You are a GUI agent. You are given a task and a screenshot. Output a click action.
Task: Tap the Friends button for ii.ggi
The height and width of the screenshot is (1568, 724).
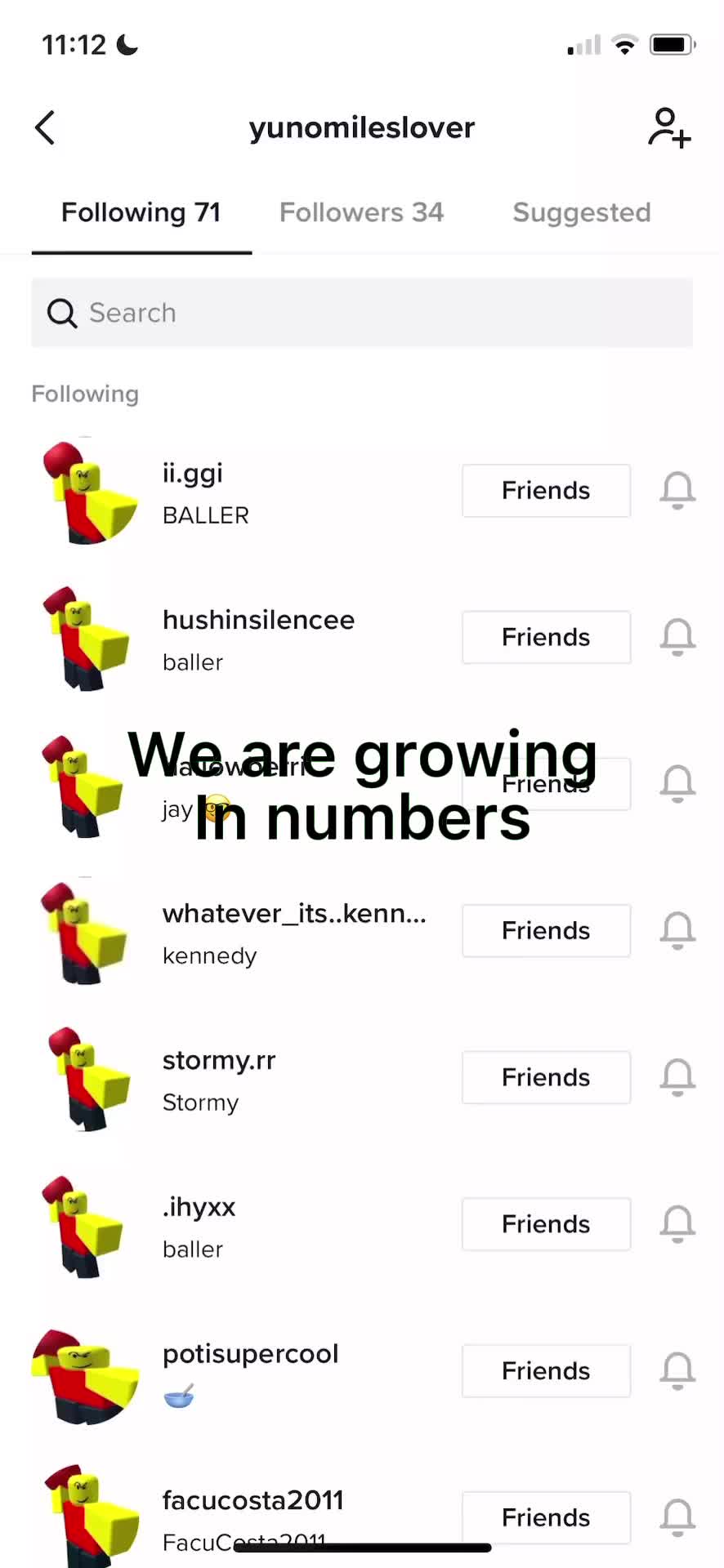pyautogui.click(x=546, y=491)
